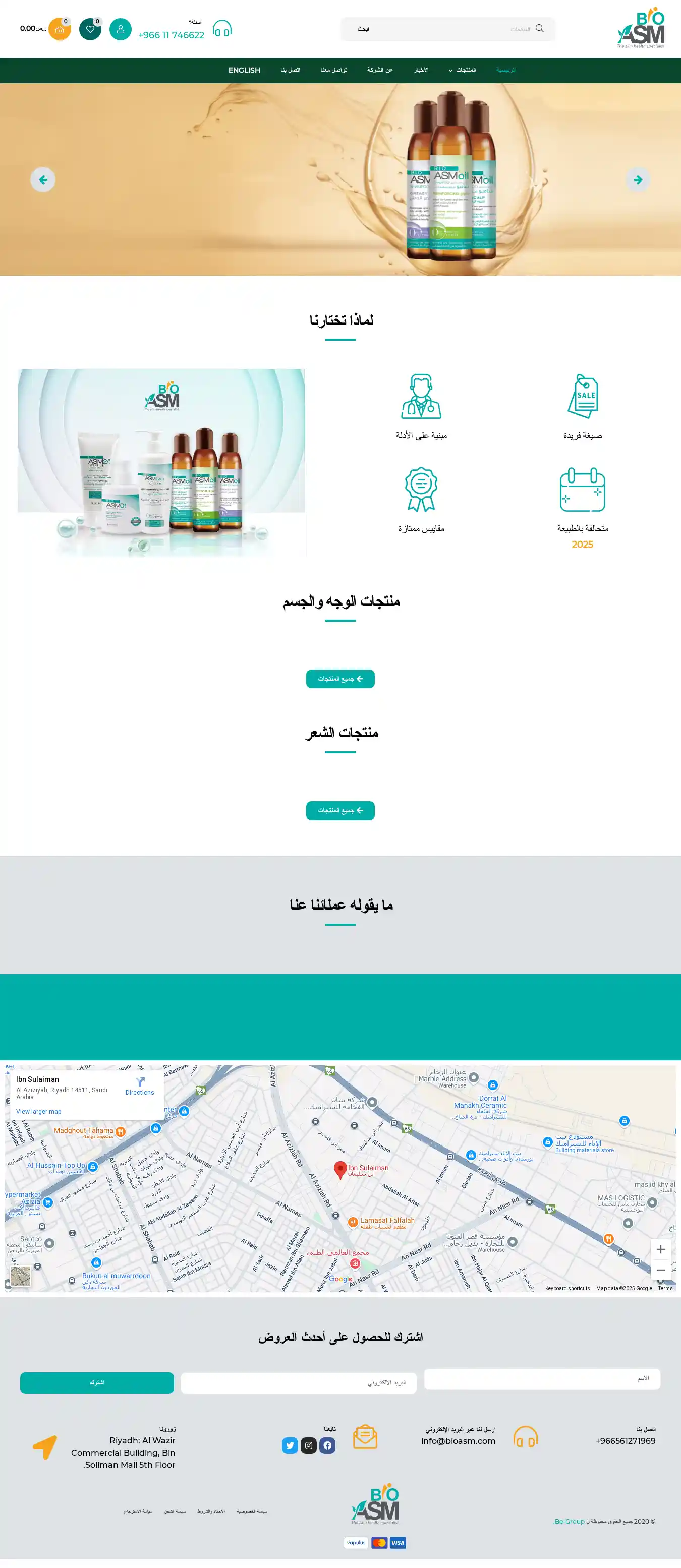681x1568 pixels.
Task: Tap the email subscription field
Action: click(299, 1382)
